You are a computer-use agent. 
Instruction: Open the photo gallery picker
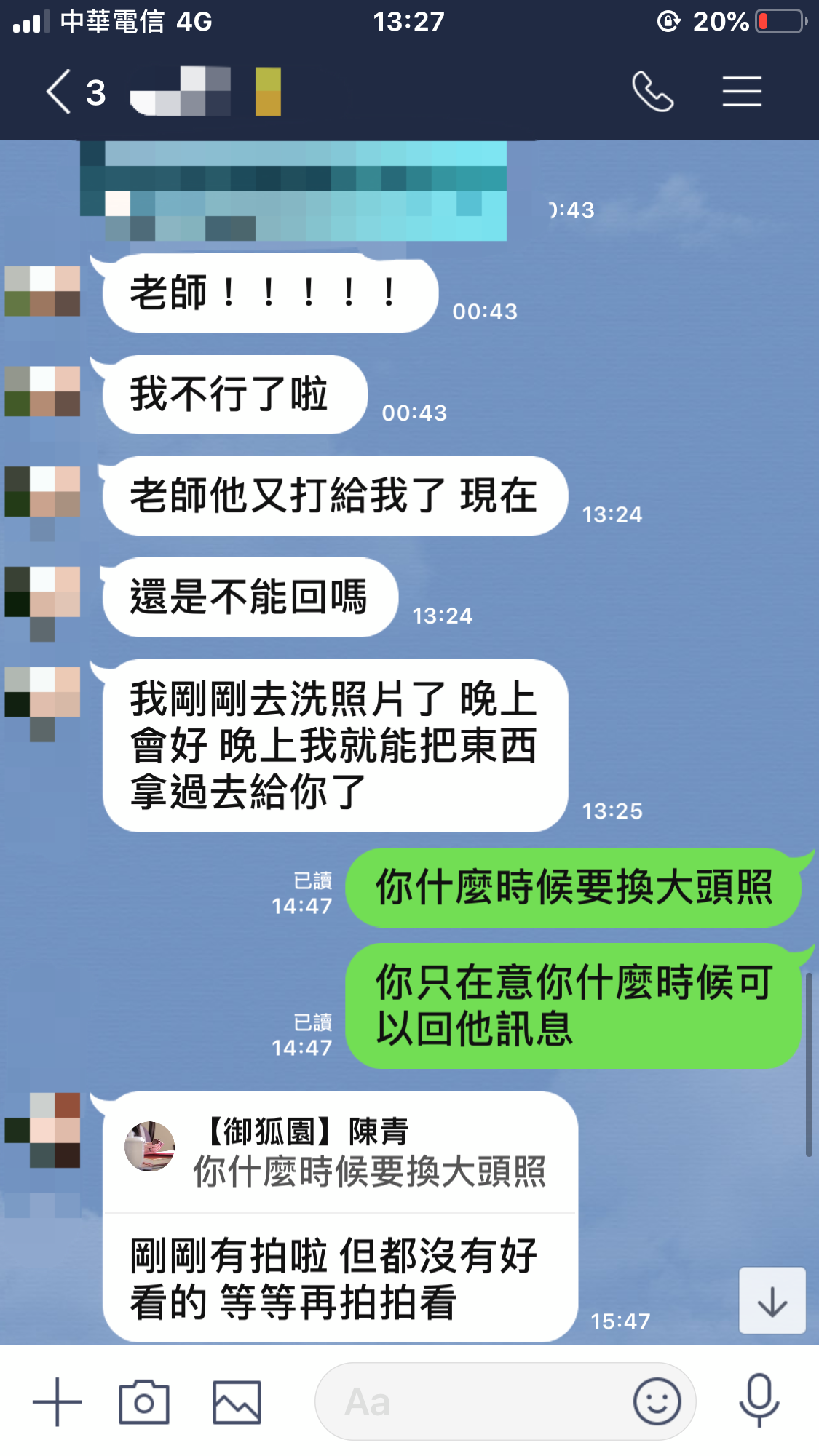coord(237,1401)
